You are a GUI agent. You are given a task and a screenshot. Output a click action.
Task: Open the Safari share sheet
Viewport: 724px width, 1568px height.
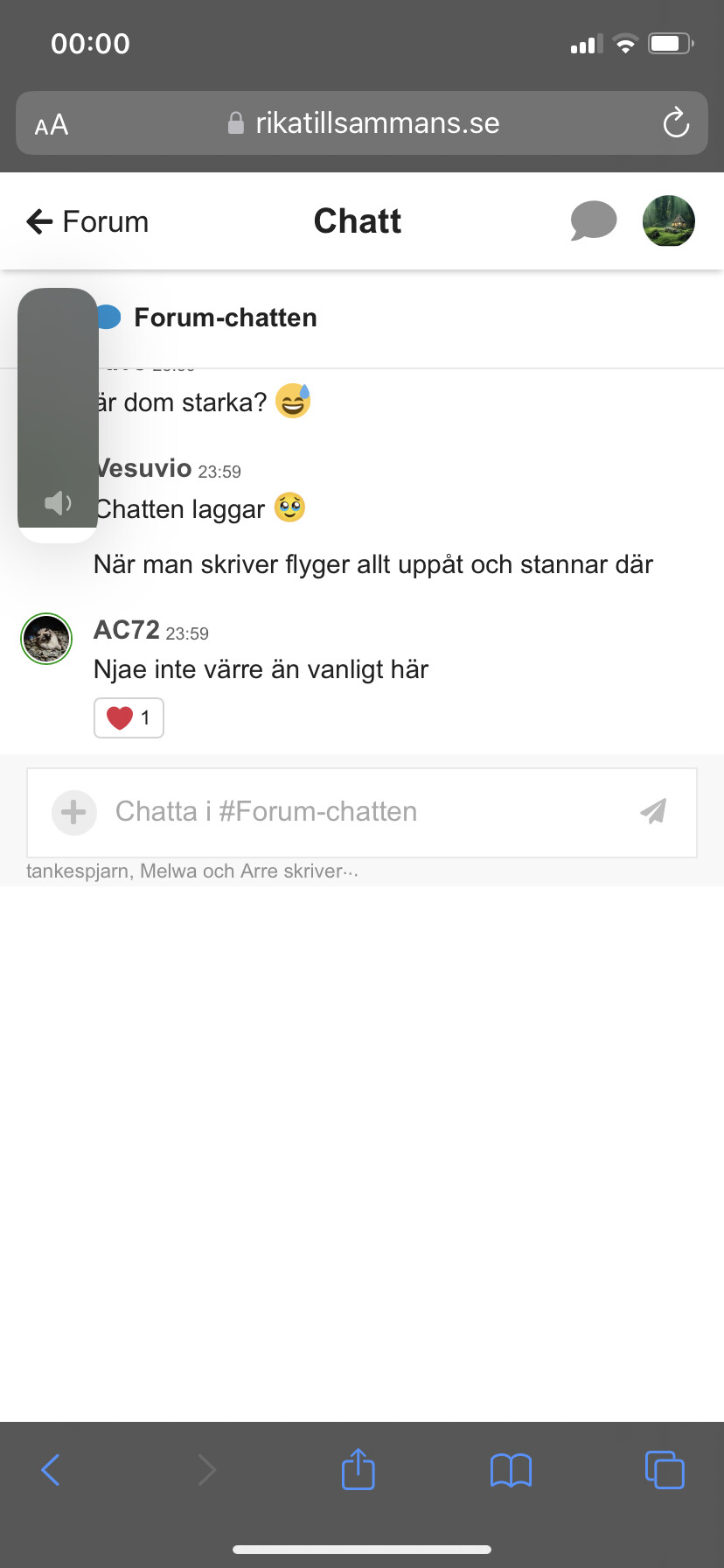[x=358, y=1470]
